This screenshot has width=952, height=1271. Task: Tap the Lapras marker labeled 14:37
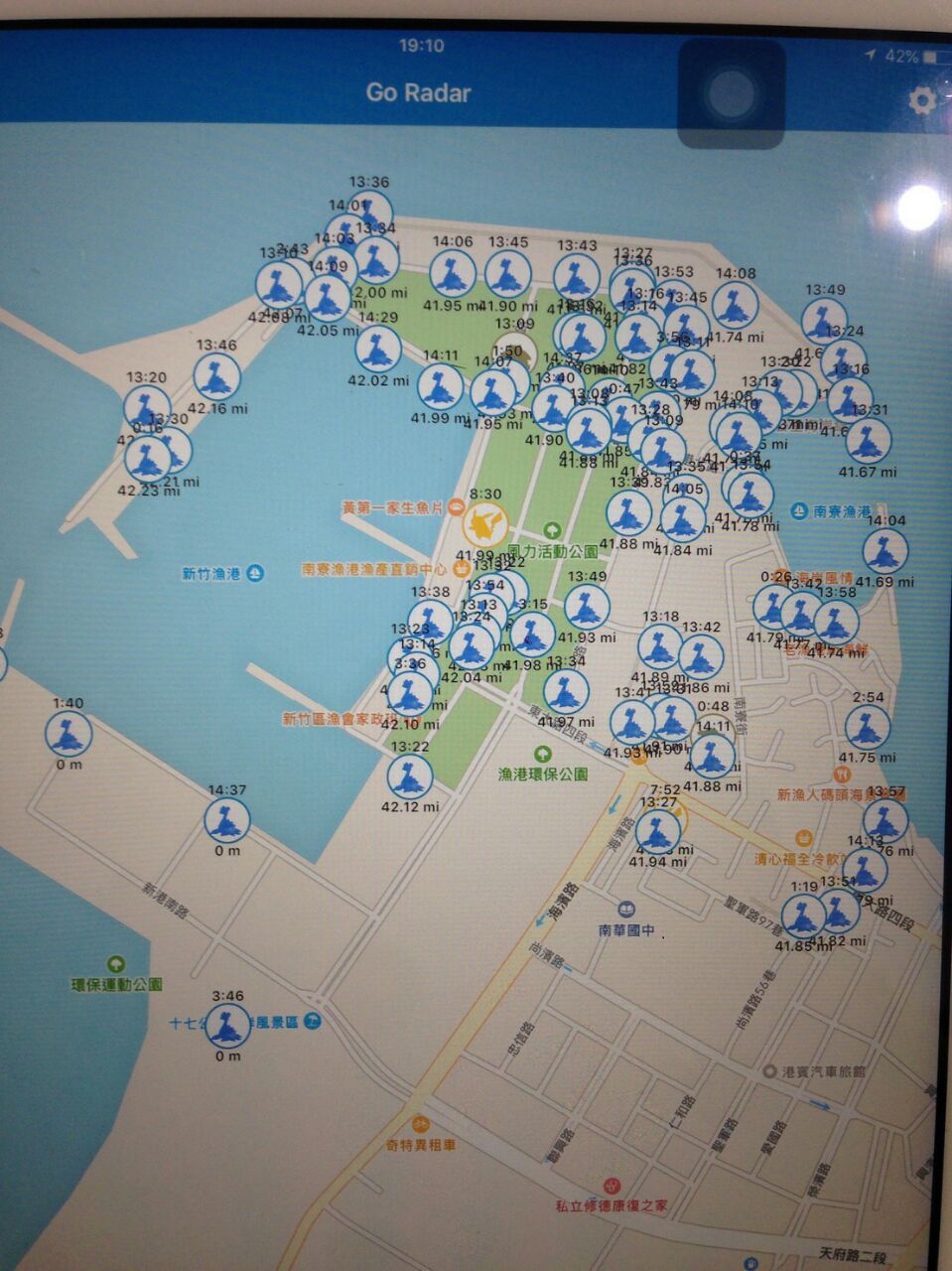point(227,821)
